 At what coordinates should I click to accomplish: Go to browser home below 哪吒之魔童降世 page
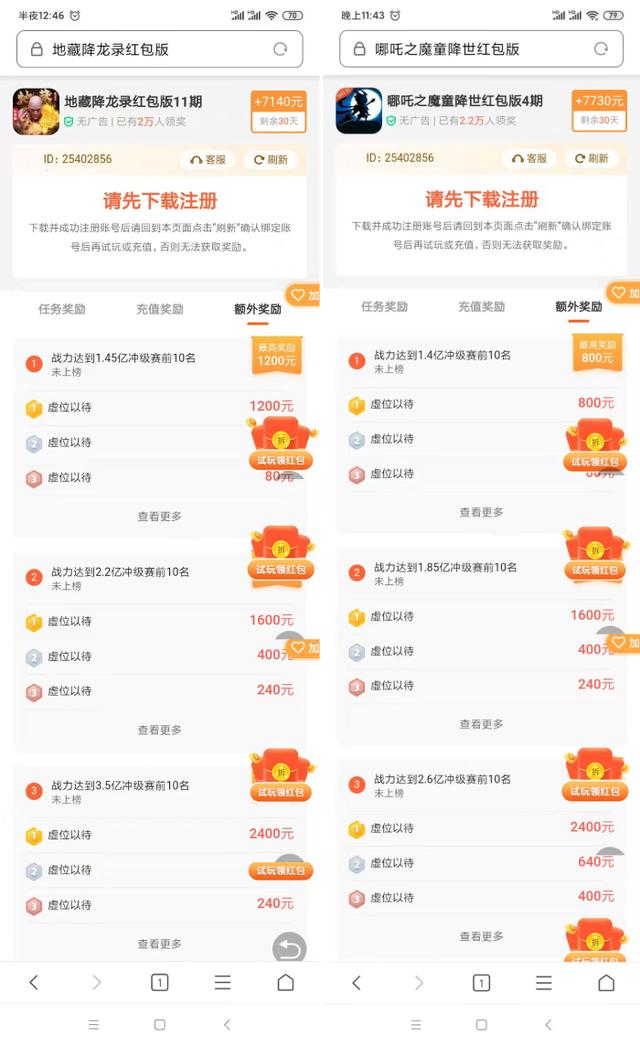[607, 983]
